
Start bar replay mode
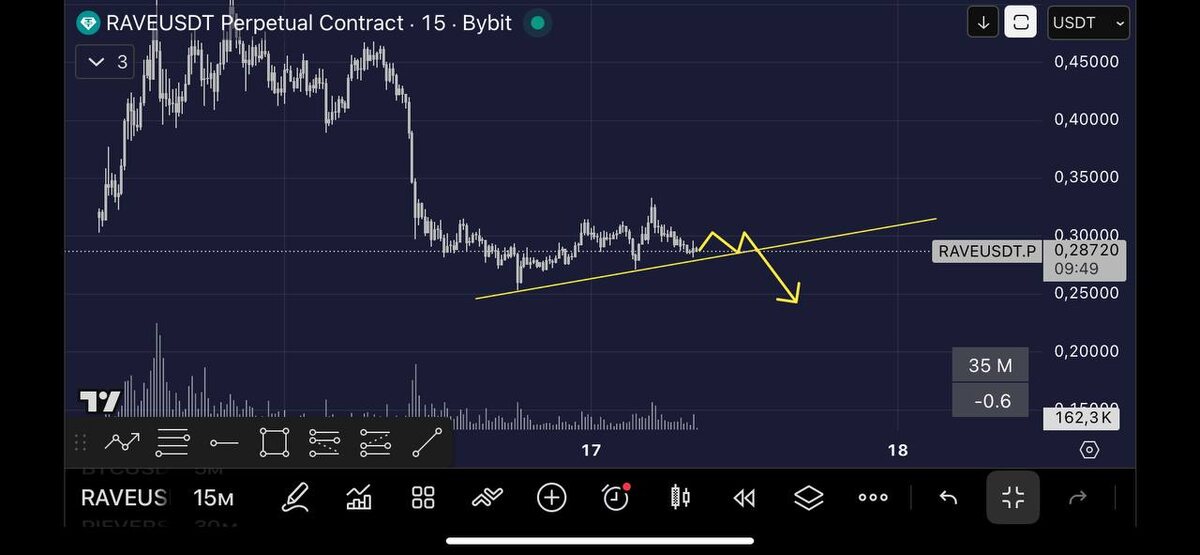pos(744,497)
